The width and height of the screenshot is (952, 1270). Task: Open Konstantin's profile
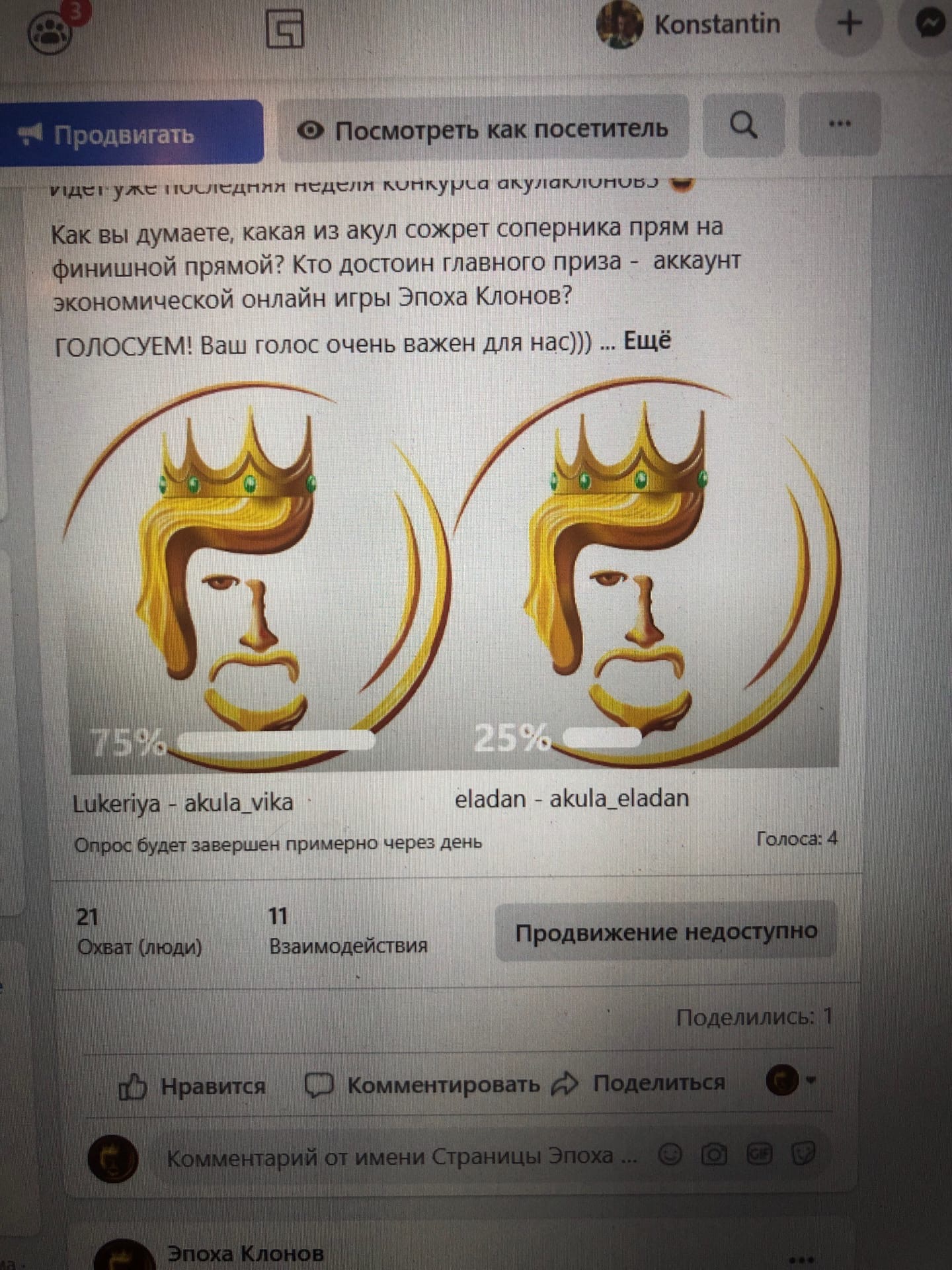click(689, 25)
